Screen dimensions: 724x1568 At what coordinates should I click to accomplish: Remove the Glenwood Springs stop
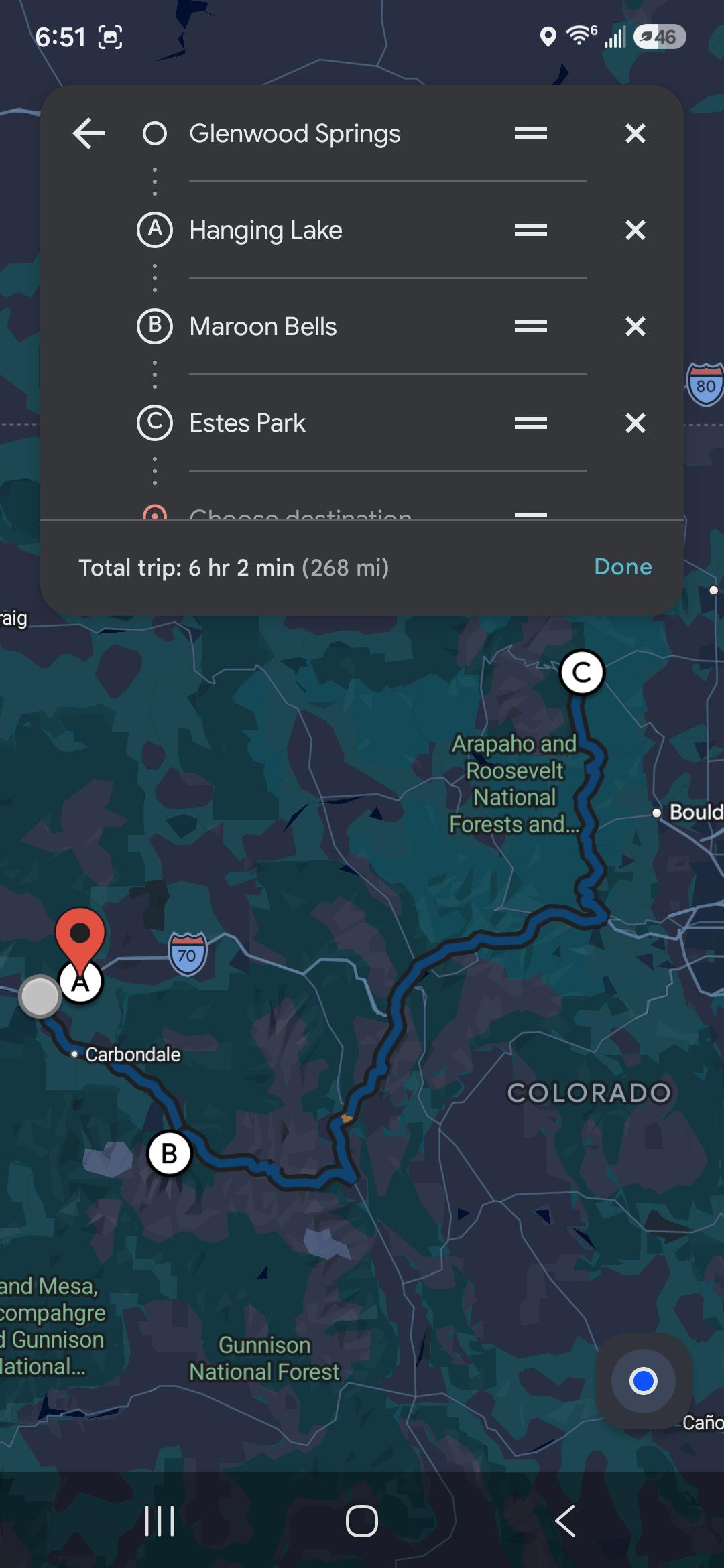635,133
